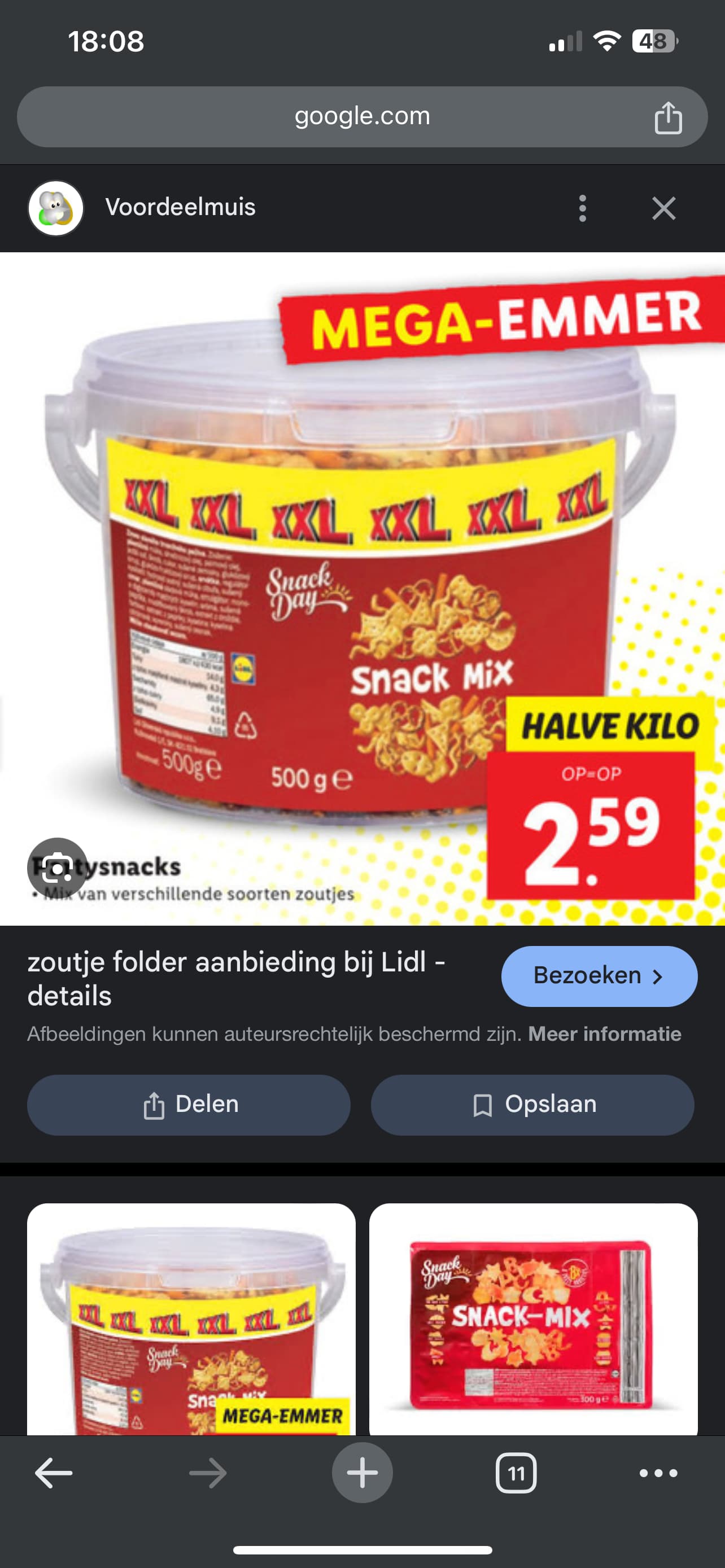
Task: Close the Voordeelmuis image viewer
Action: 663,208
